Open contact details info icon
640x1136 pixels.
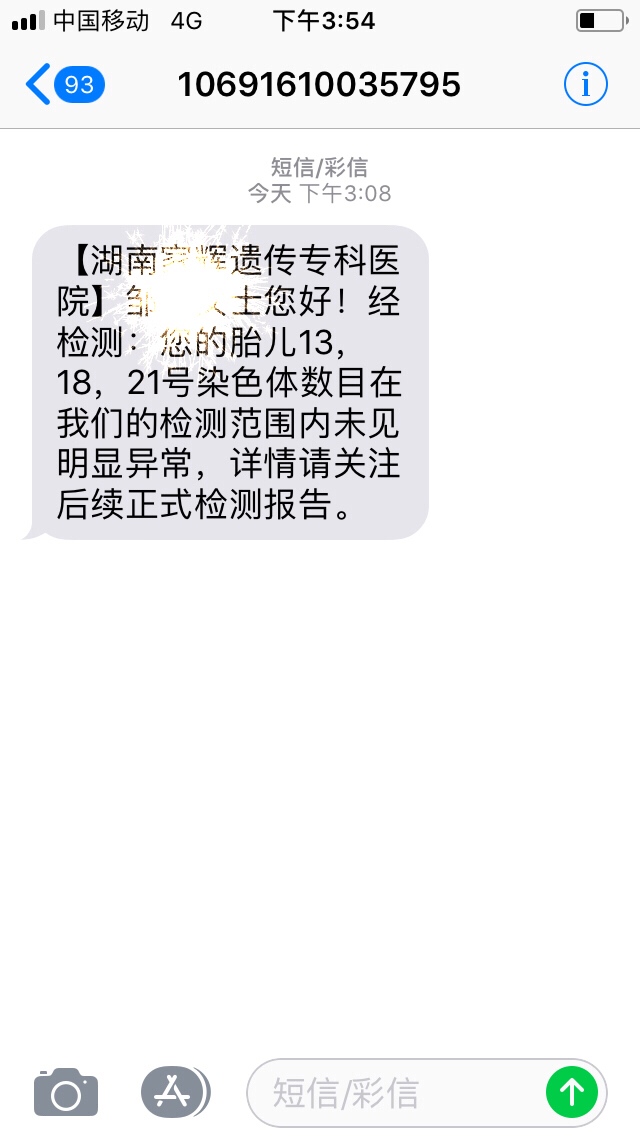(x=586, y=85)
